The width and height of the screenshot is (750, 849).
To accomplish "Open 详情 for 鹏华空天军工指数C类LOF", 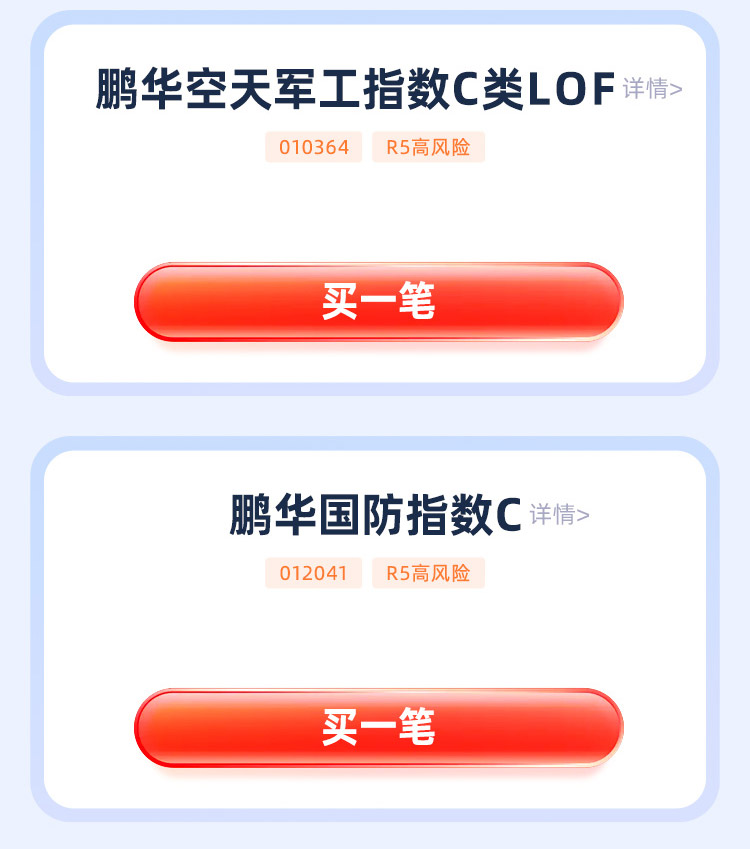I will [x=652, y=89].
